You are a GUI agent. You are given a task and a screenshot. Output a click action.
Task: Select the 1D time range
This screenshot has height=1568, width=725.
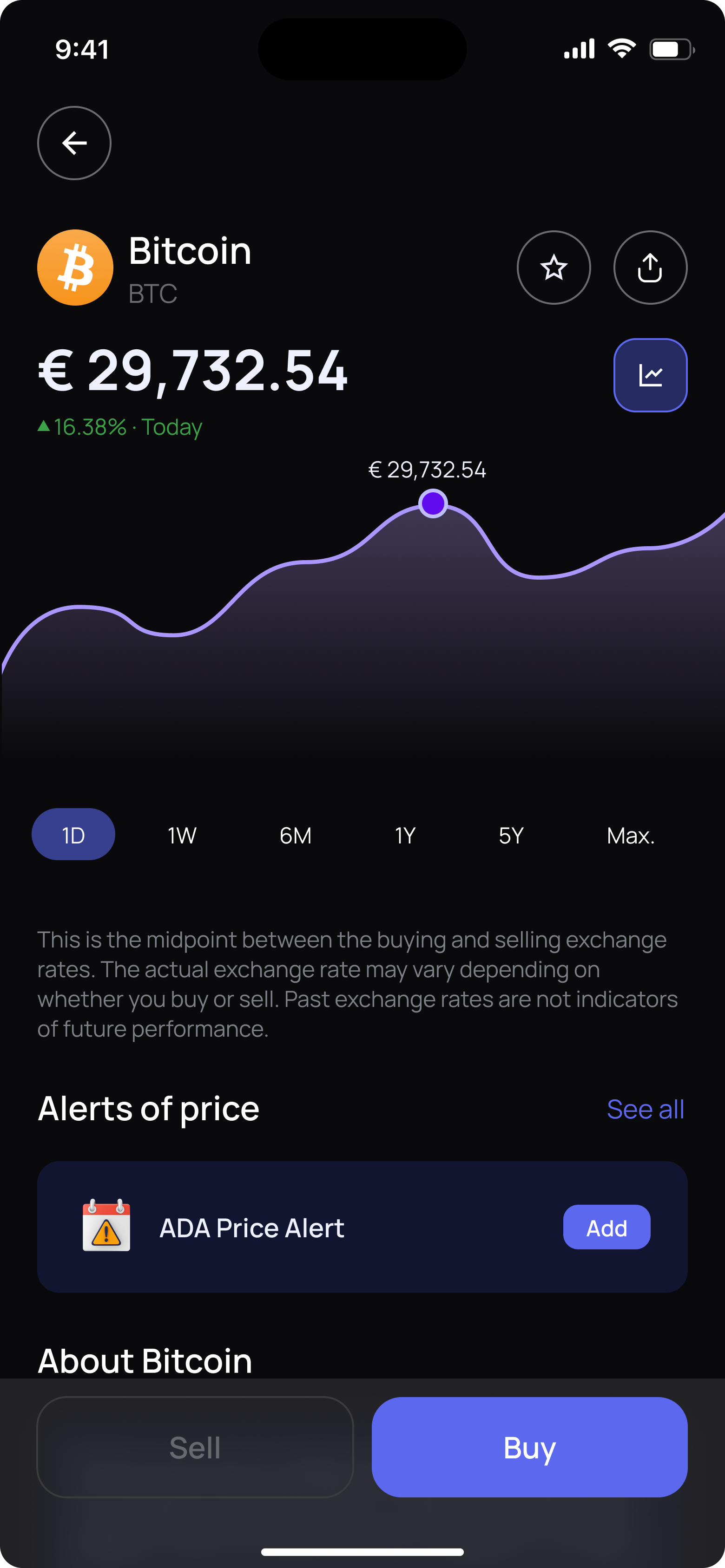pos(73,835)
